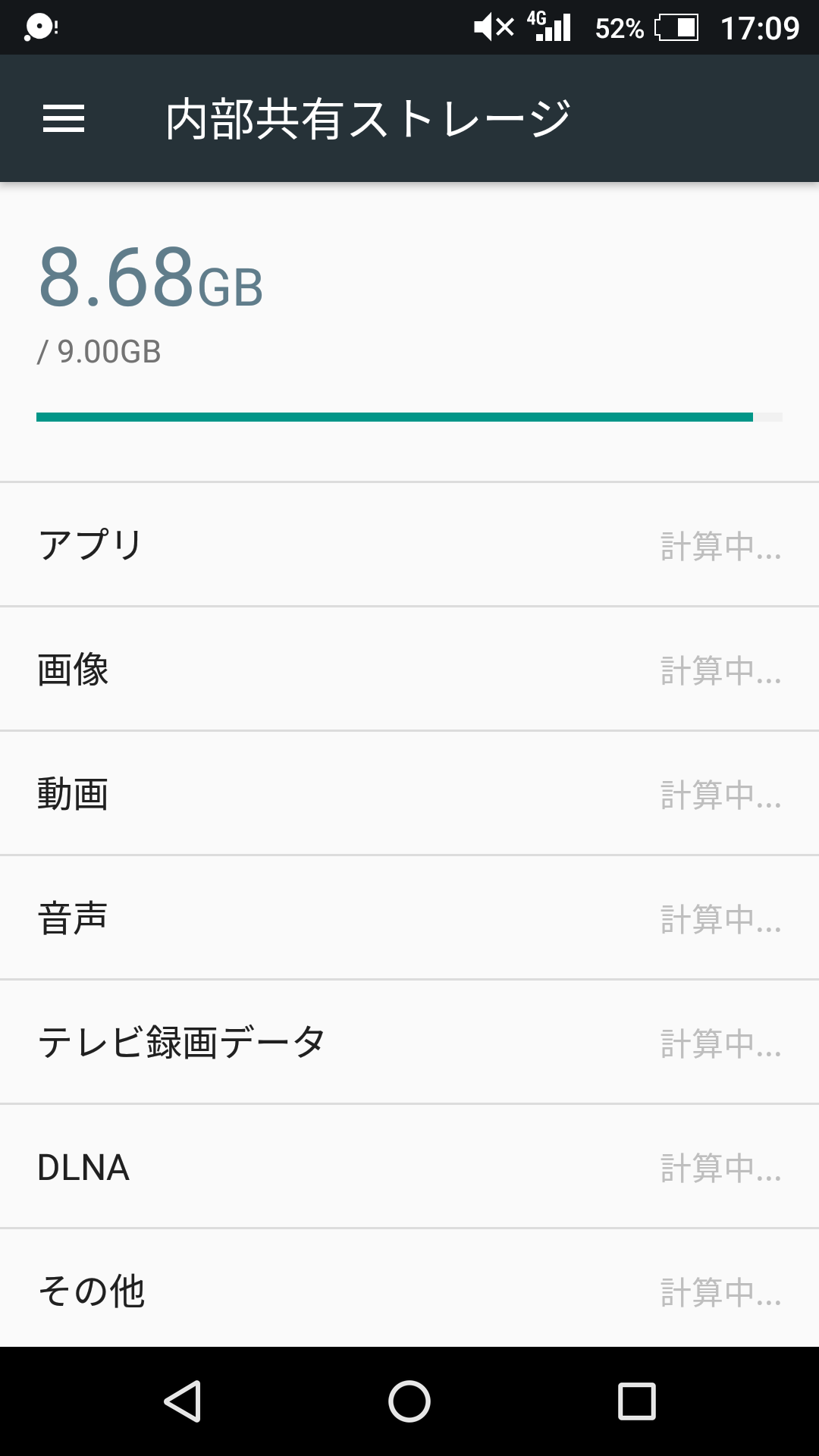Tap the system home button

click(409, 1401)
